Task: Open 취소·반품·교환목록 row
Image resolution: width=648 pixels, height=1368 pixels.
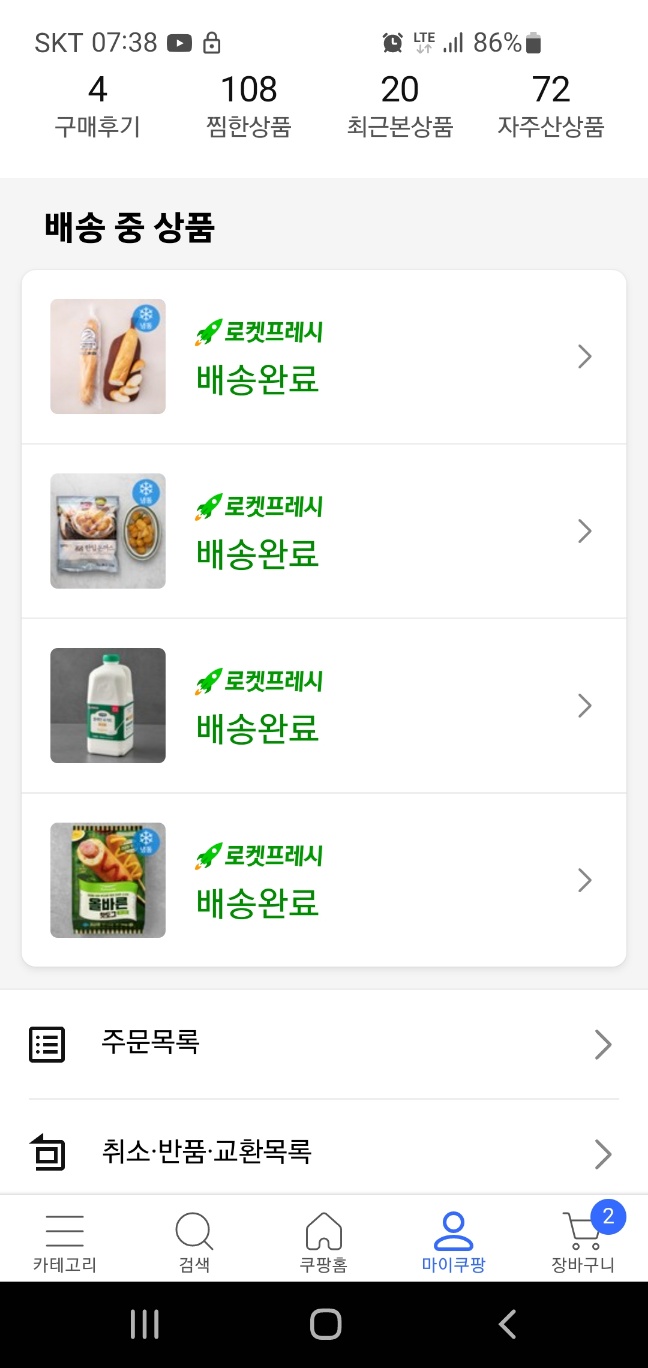Action: 324,1153
